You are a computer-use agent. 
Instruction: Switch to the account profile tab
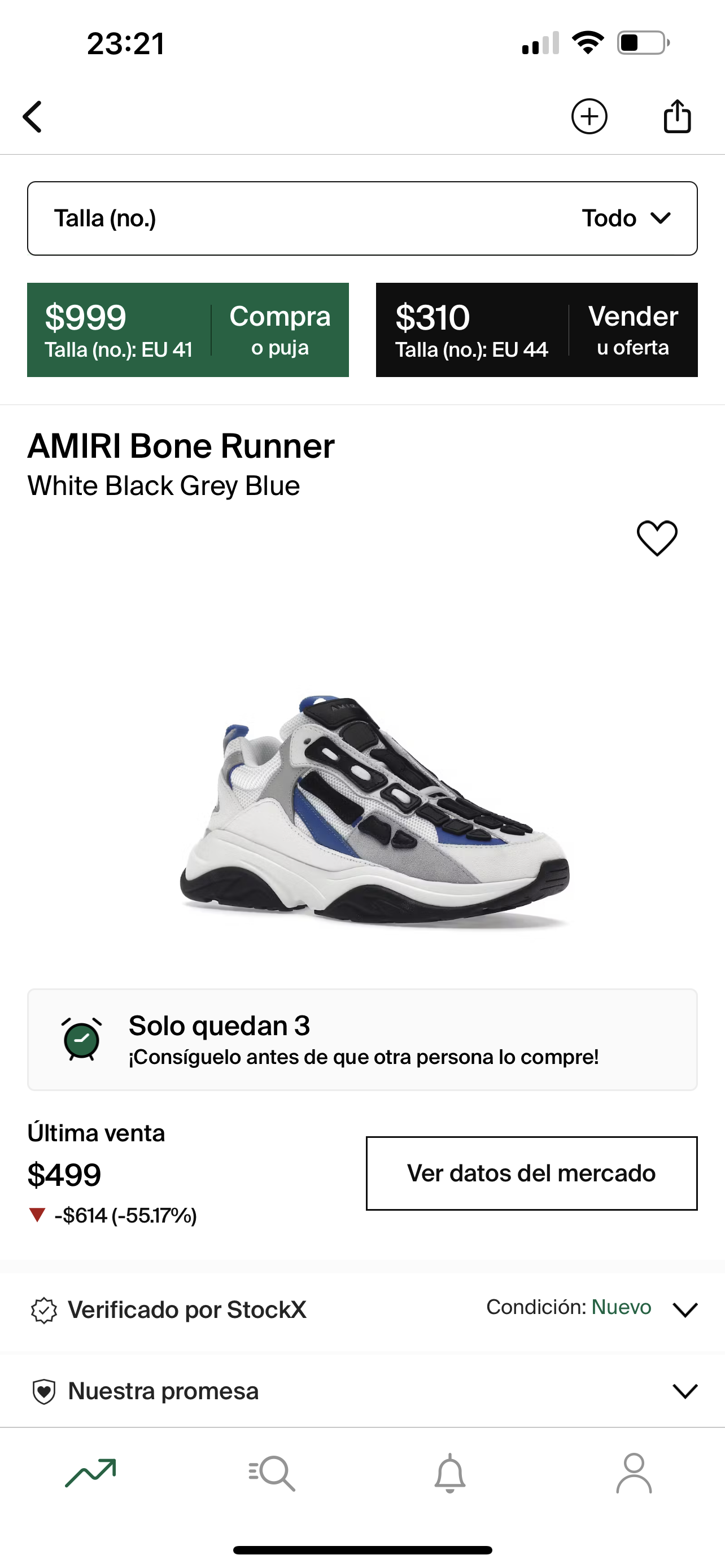point(634,1474)
